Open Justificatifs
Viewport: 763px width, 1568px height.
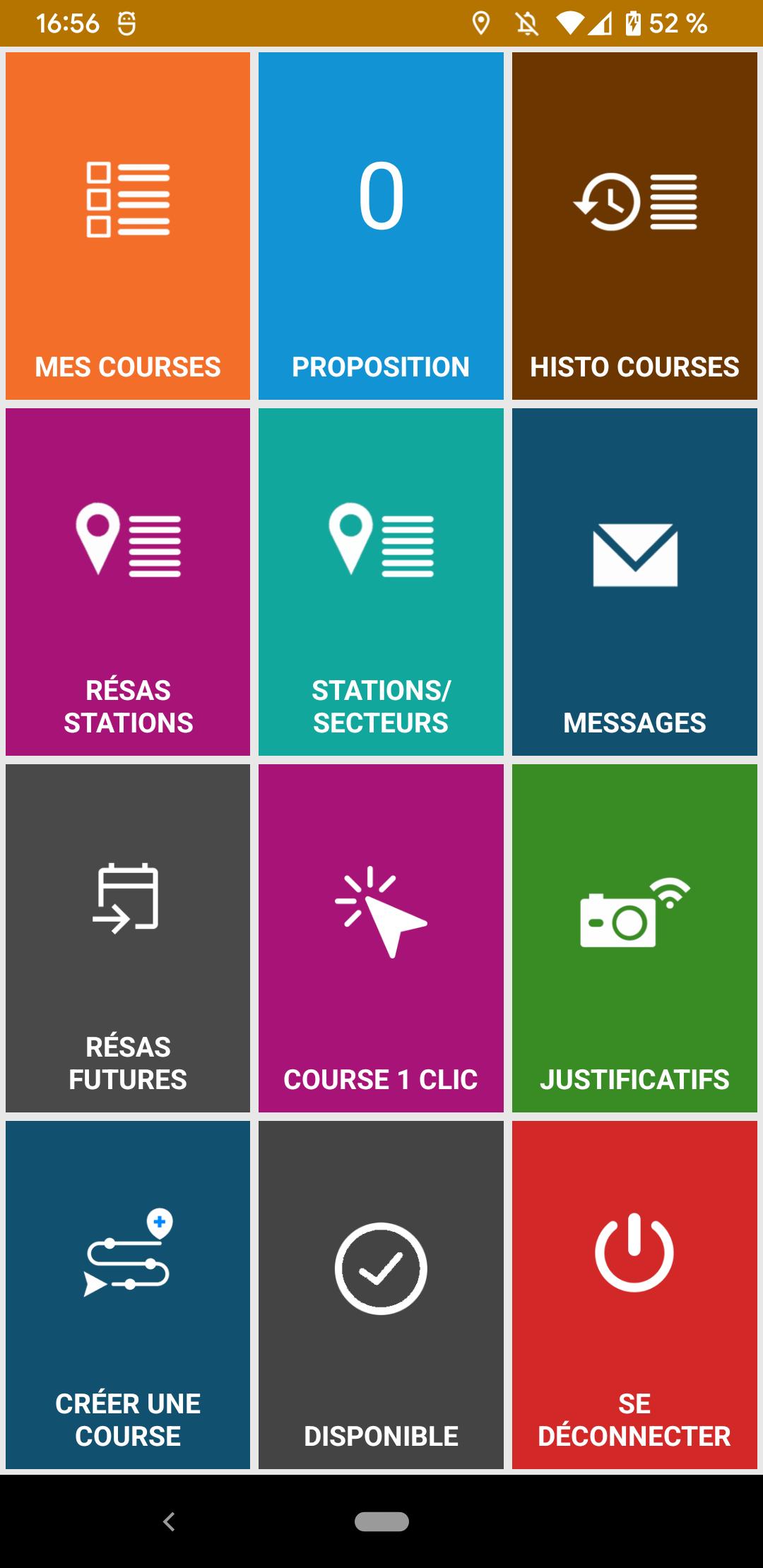point(634,938)
